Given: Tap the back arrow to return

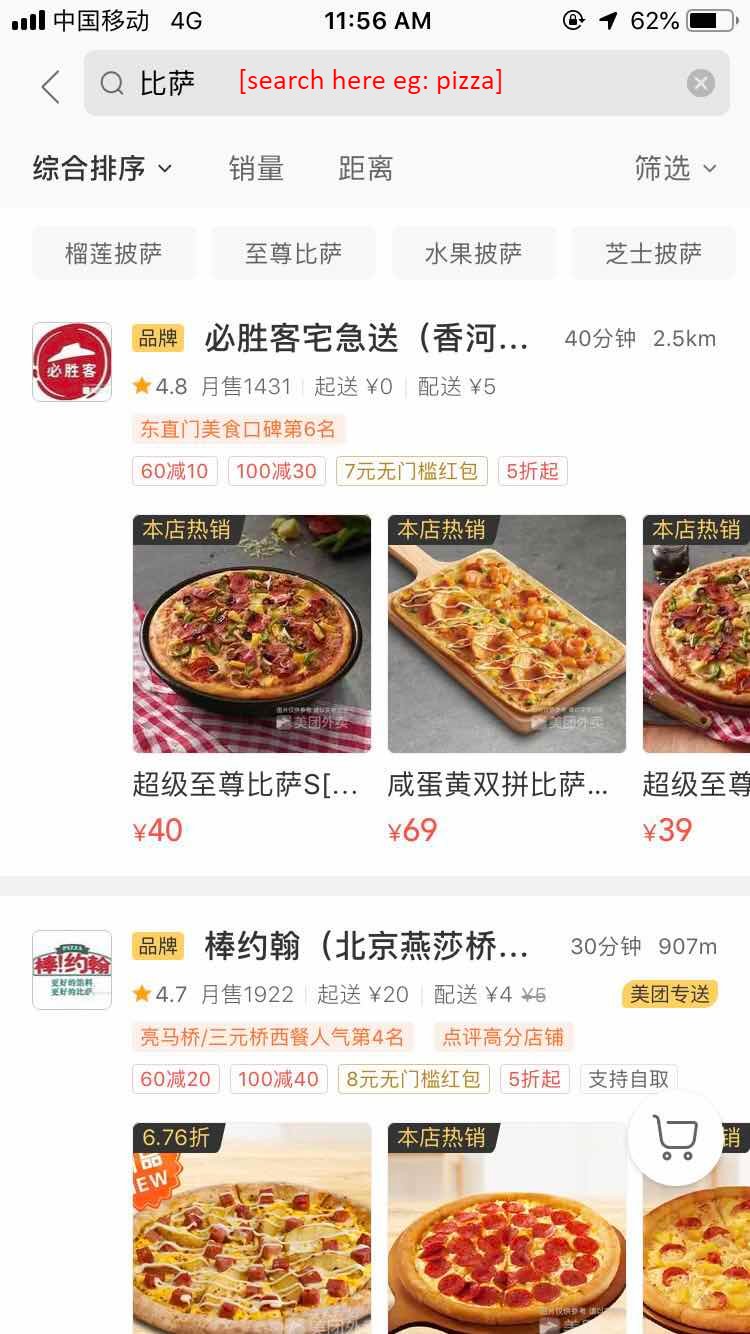Looking at the screenshot, I should coord(50,86).
